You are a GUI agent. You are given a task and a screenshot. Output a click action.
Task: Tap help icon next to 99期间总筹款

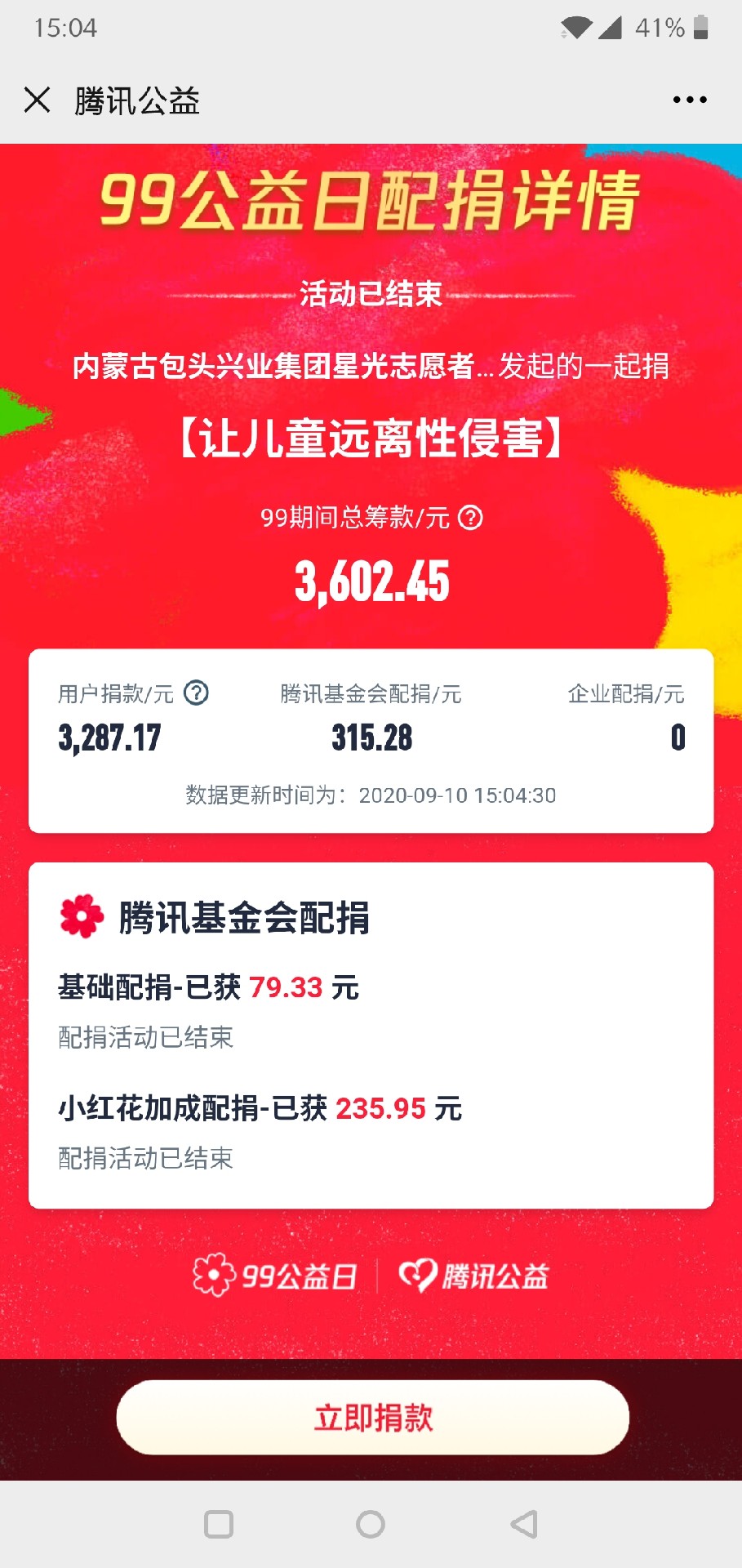[470, 518]
